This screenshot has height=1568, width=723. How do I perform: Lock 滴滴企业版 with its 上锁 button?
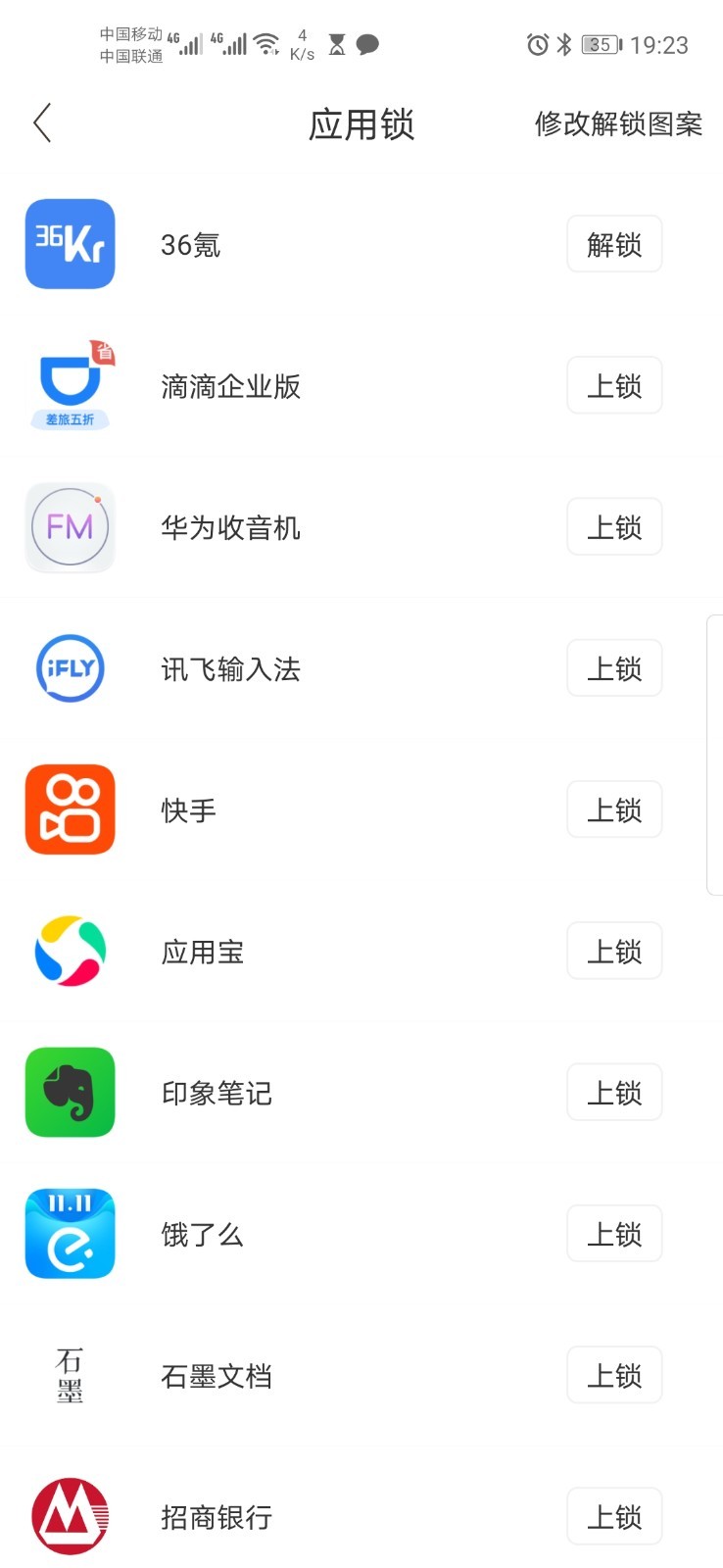614,386
